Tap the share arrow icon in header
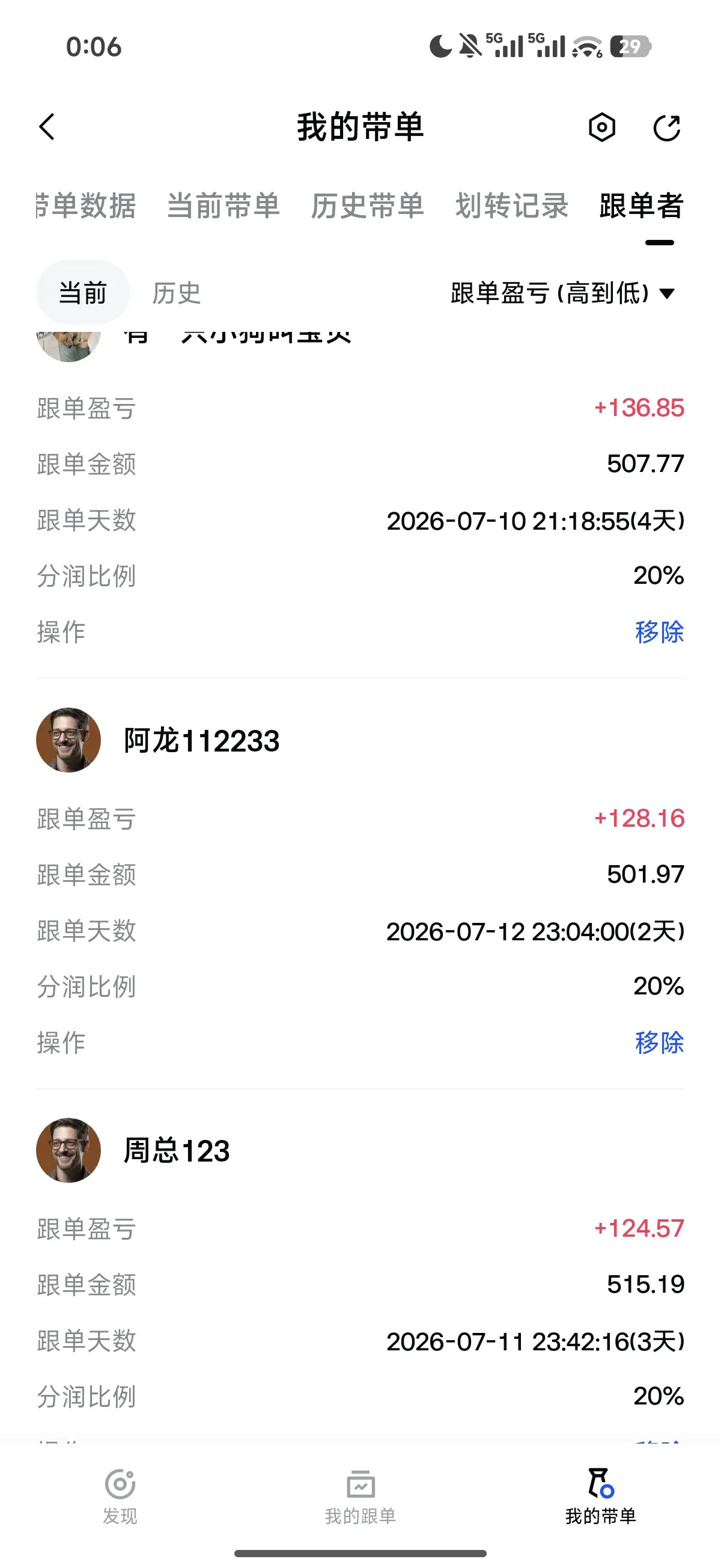The width and height of the screenshot is (721, 1568). [666, 127]
